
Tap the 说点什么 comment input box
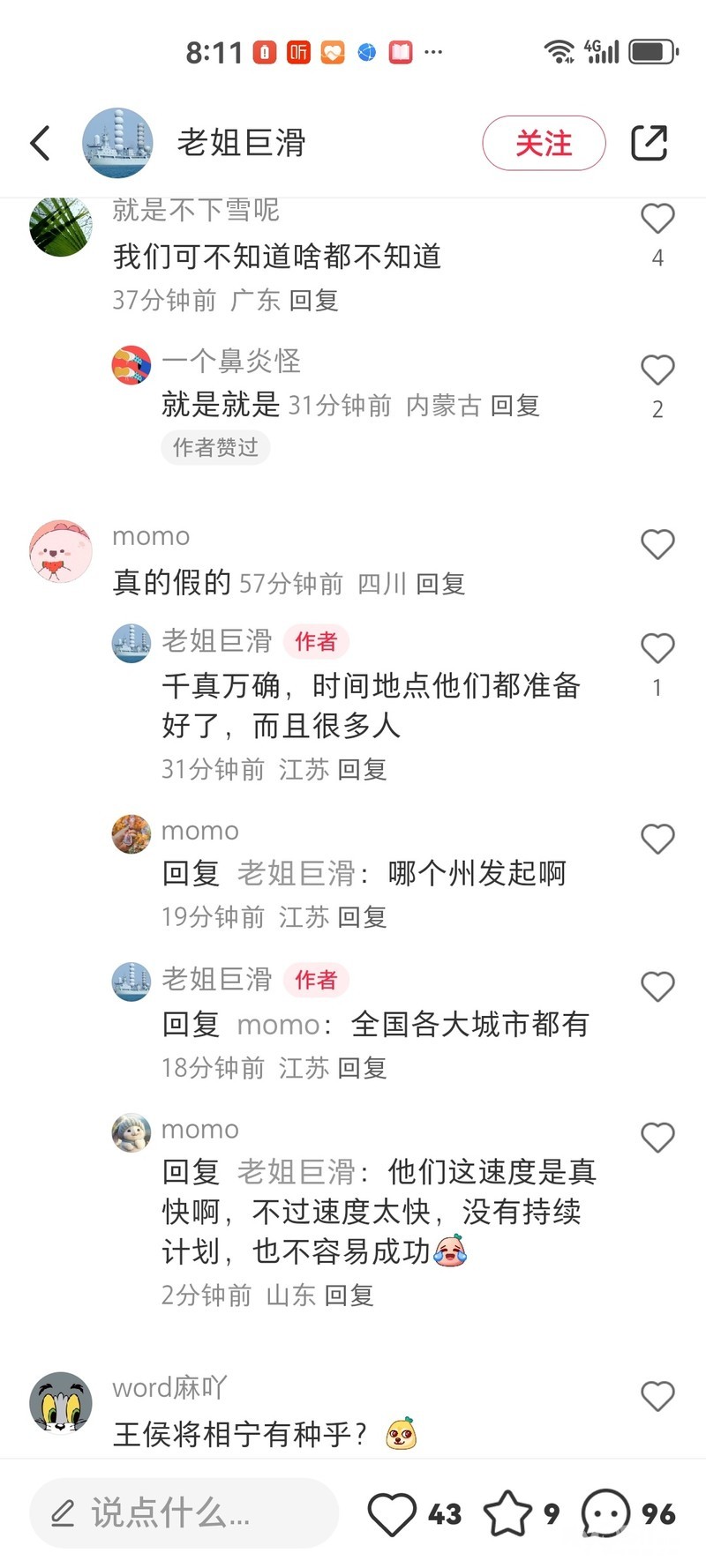[x=184, y=1513]
